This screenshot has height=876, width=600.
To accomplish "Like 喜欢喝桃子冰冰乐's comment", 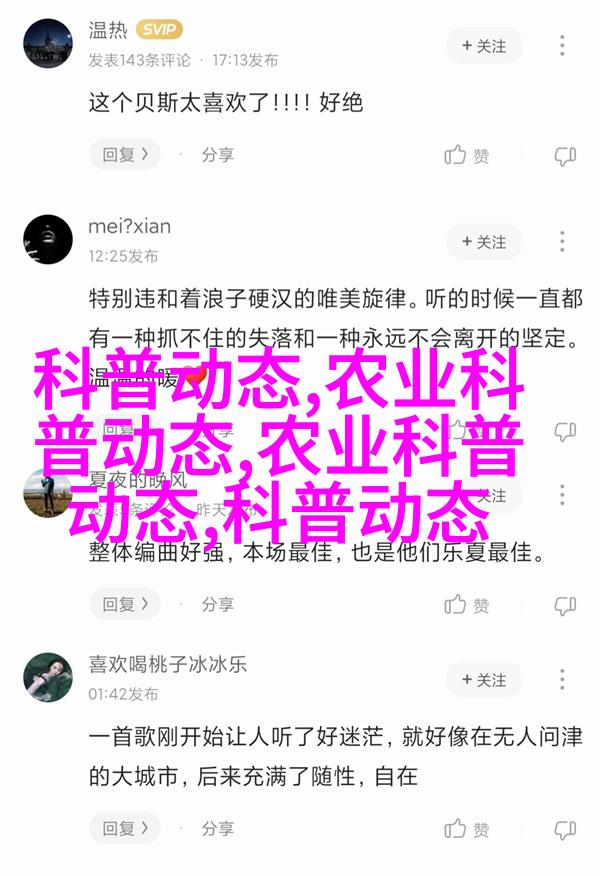I will pyautogui.click(x=467, y=830).
